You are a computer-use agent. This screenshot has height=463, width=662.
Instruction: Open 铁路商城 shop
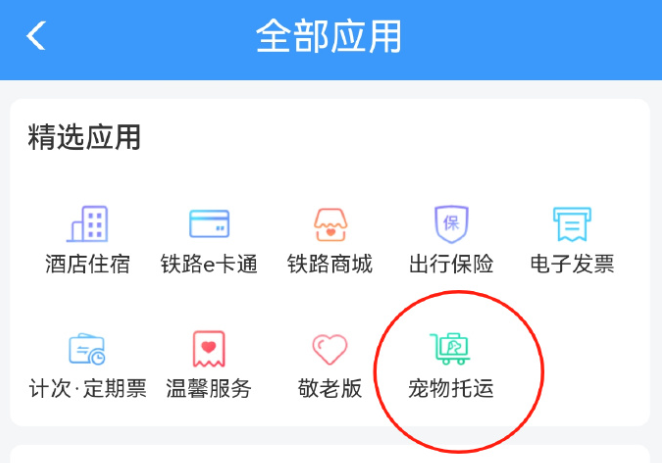point(330,238)
